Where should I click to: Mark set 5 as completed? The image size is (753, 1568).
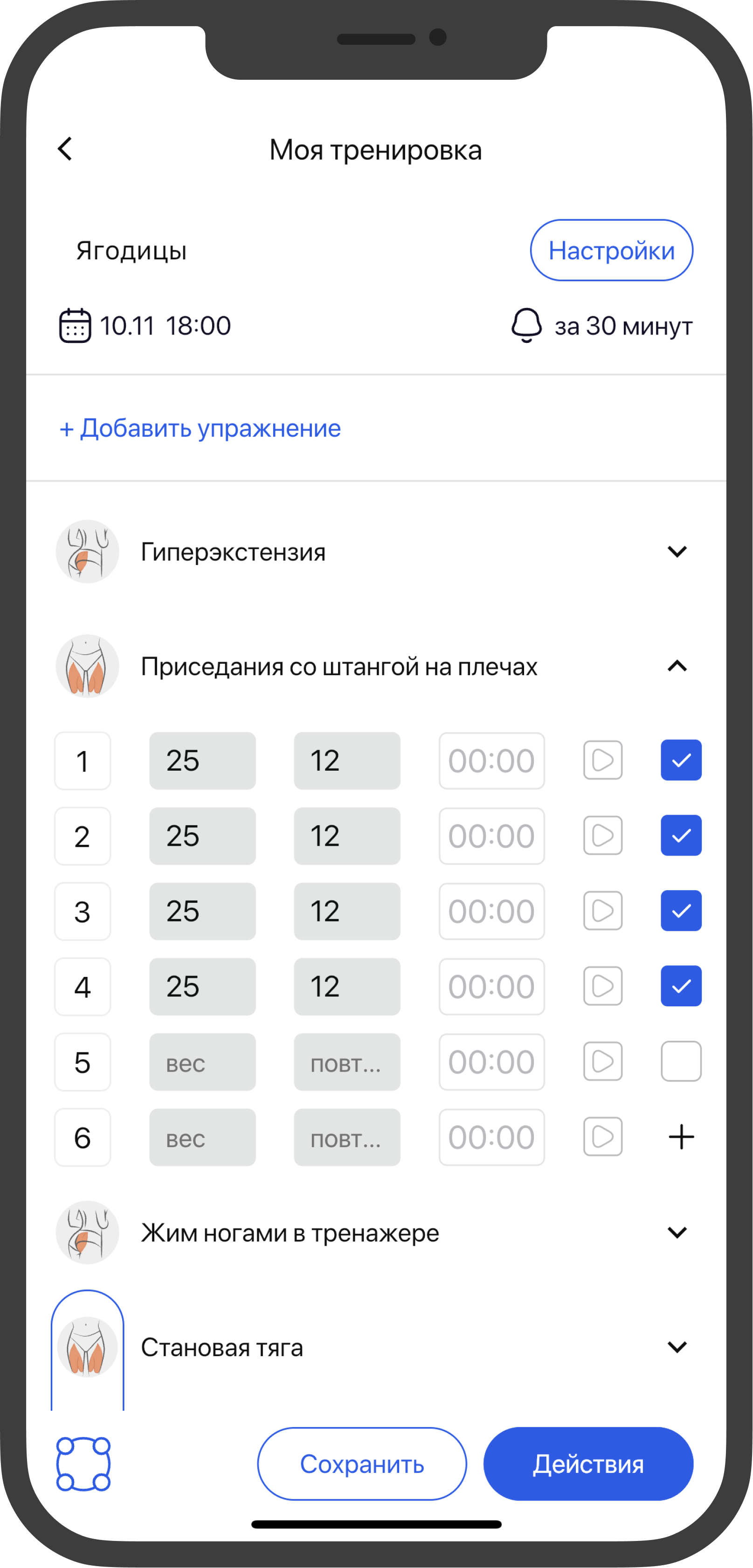[681, 1061]
